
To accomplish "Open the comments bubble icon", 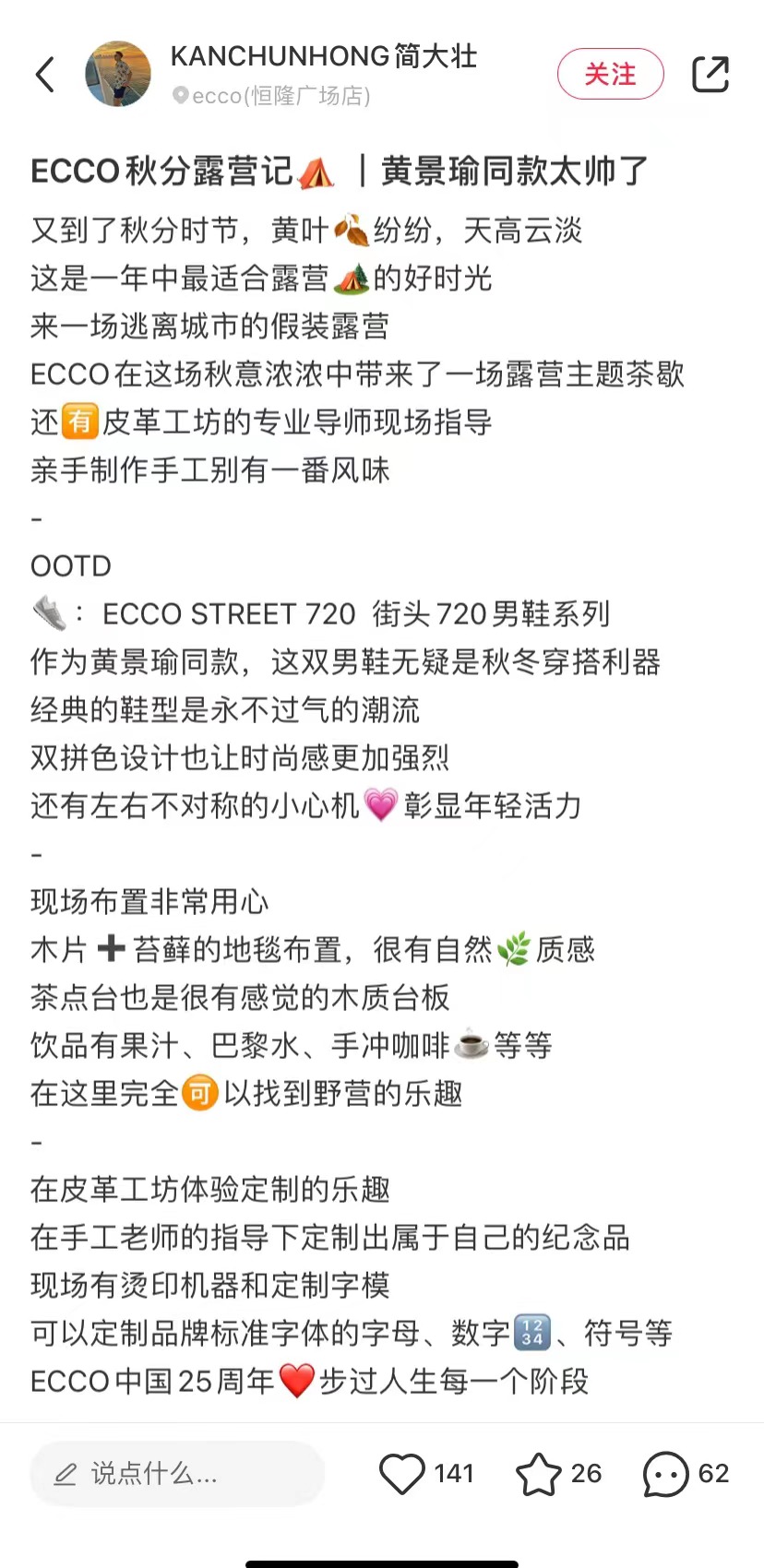I will coord(665,1473).
